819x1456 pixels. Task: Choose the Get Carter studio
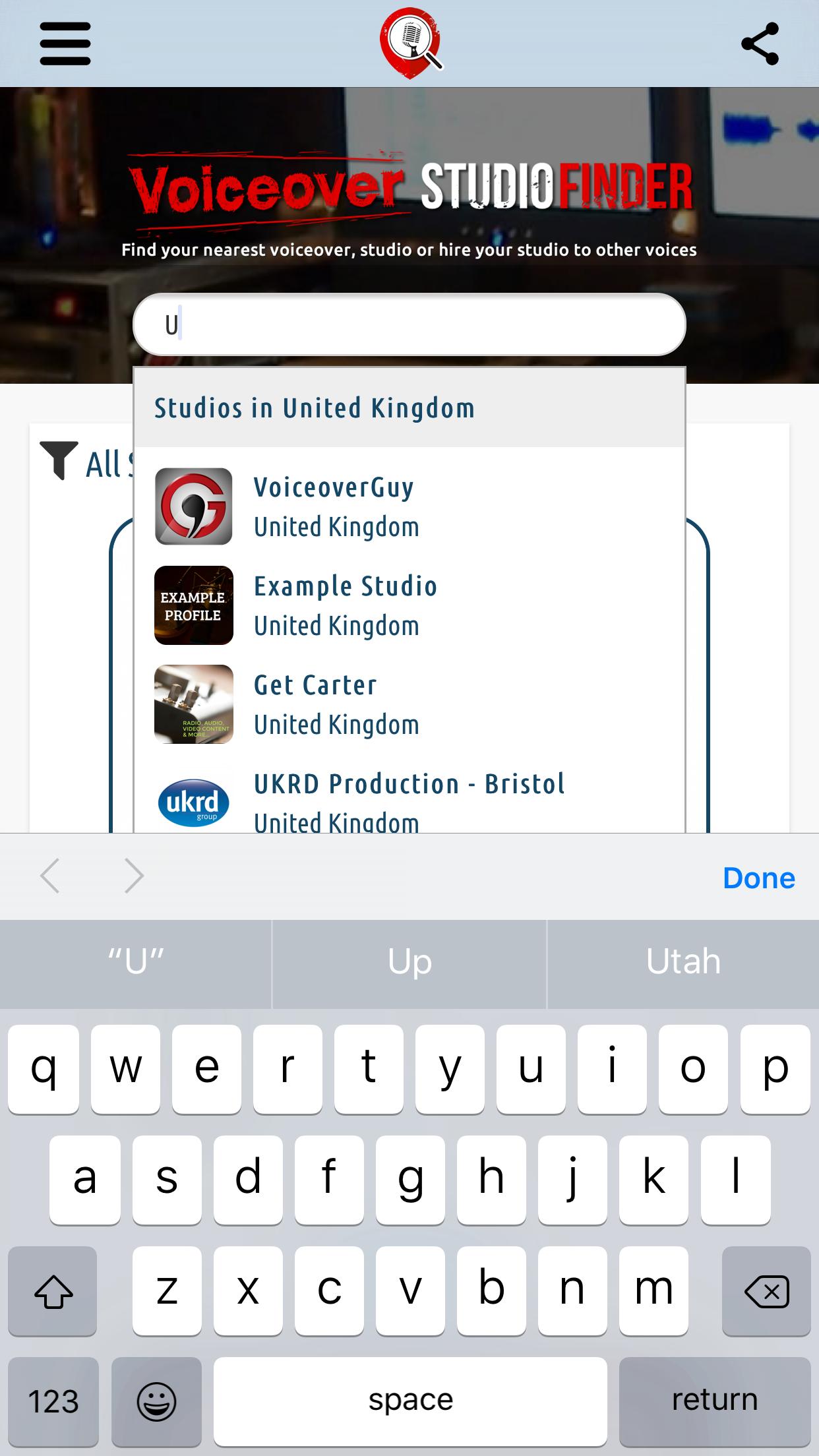coord(409,704)
